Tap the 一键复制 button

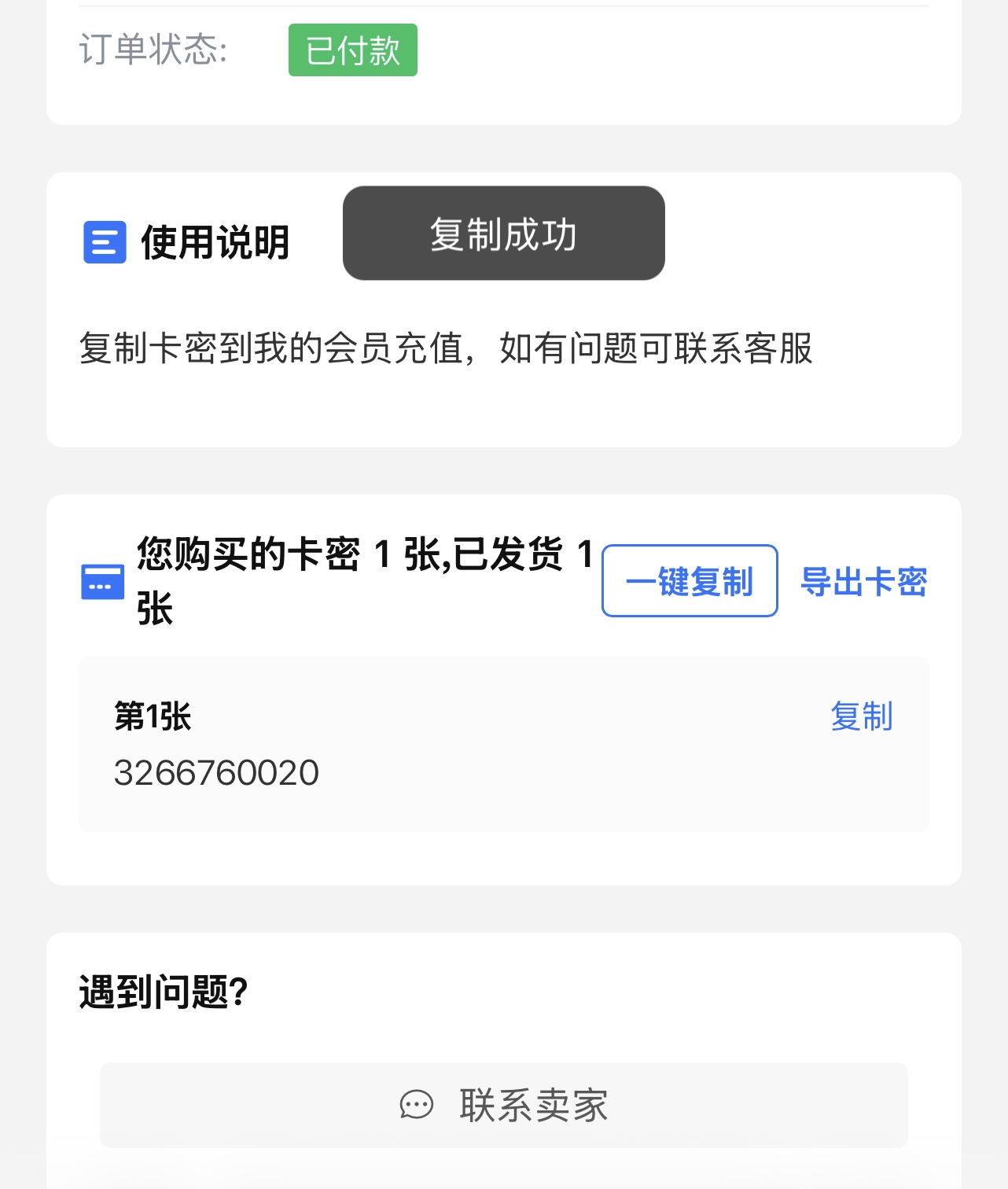pos(690,581)
